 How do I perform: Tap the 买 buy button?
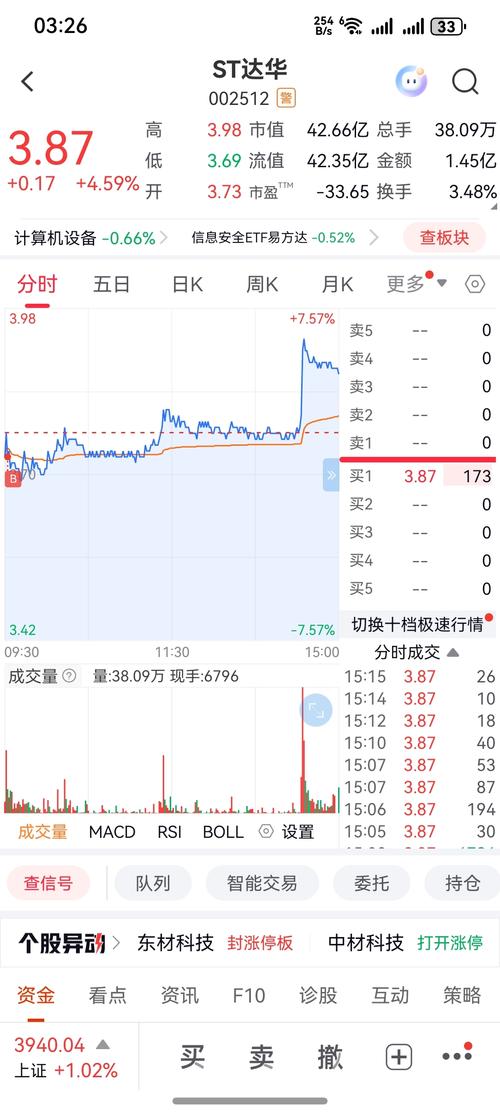192,1057
